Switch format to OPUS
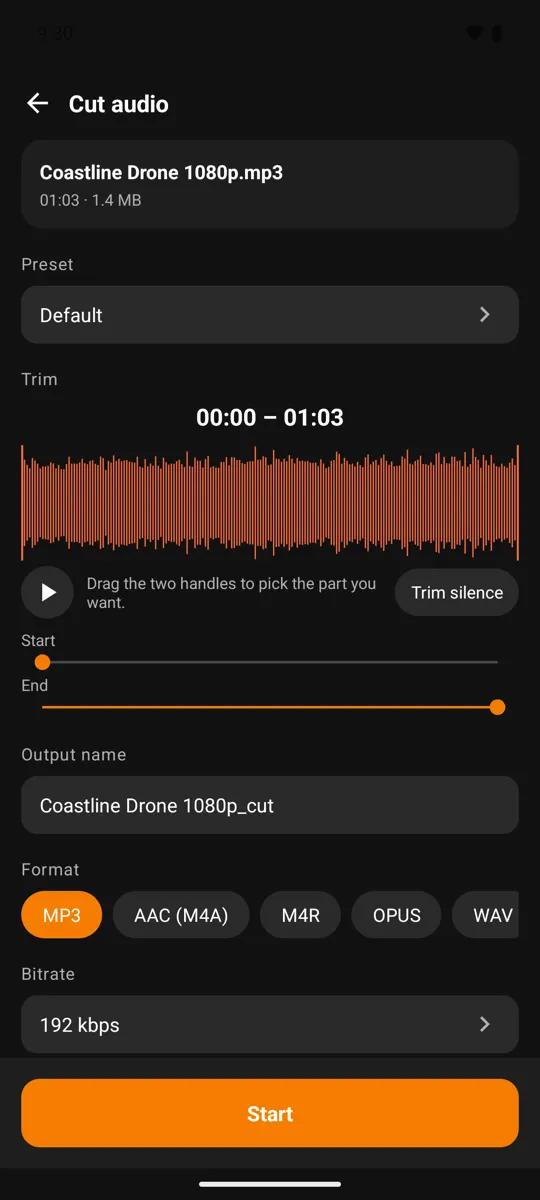Image resolution: width=540 pixels, height=1200 pixels. [x=397, y=915]
